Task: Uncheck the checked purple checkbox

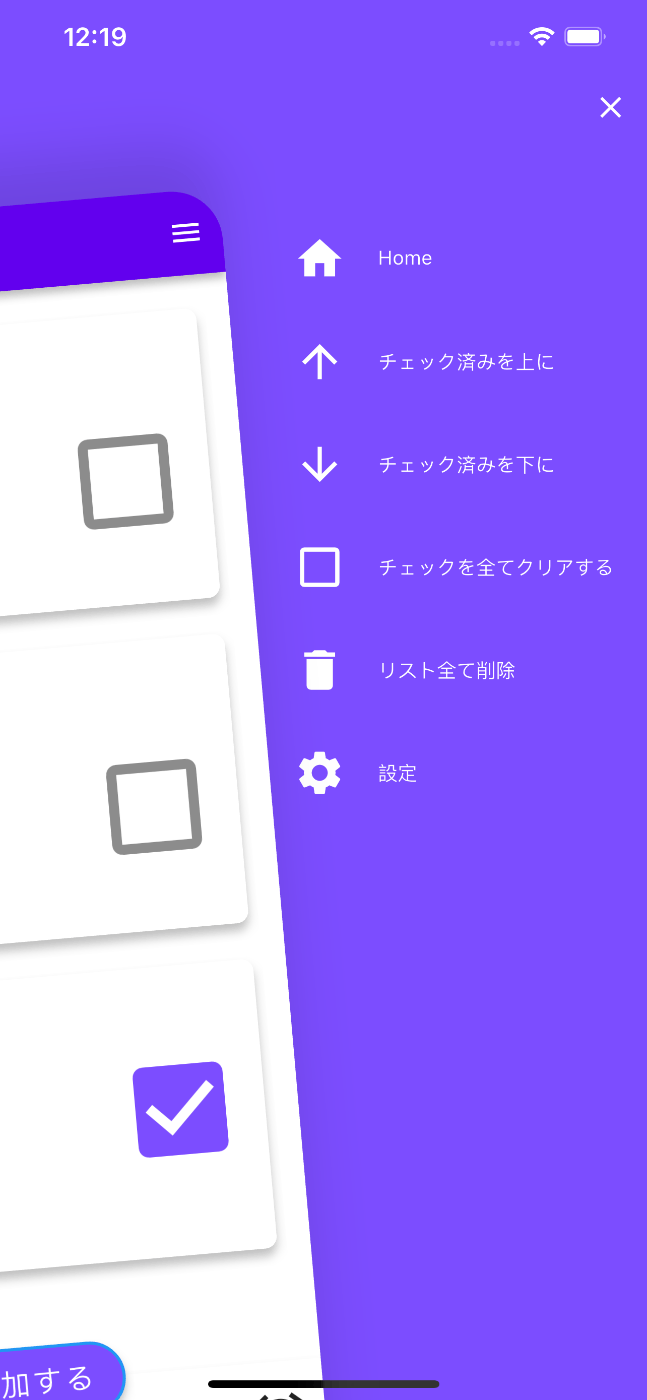Action: point(181,1109)
